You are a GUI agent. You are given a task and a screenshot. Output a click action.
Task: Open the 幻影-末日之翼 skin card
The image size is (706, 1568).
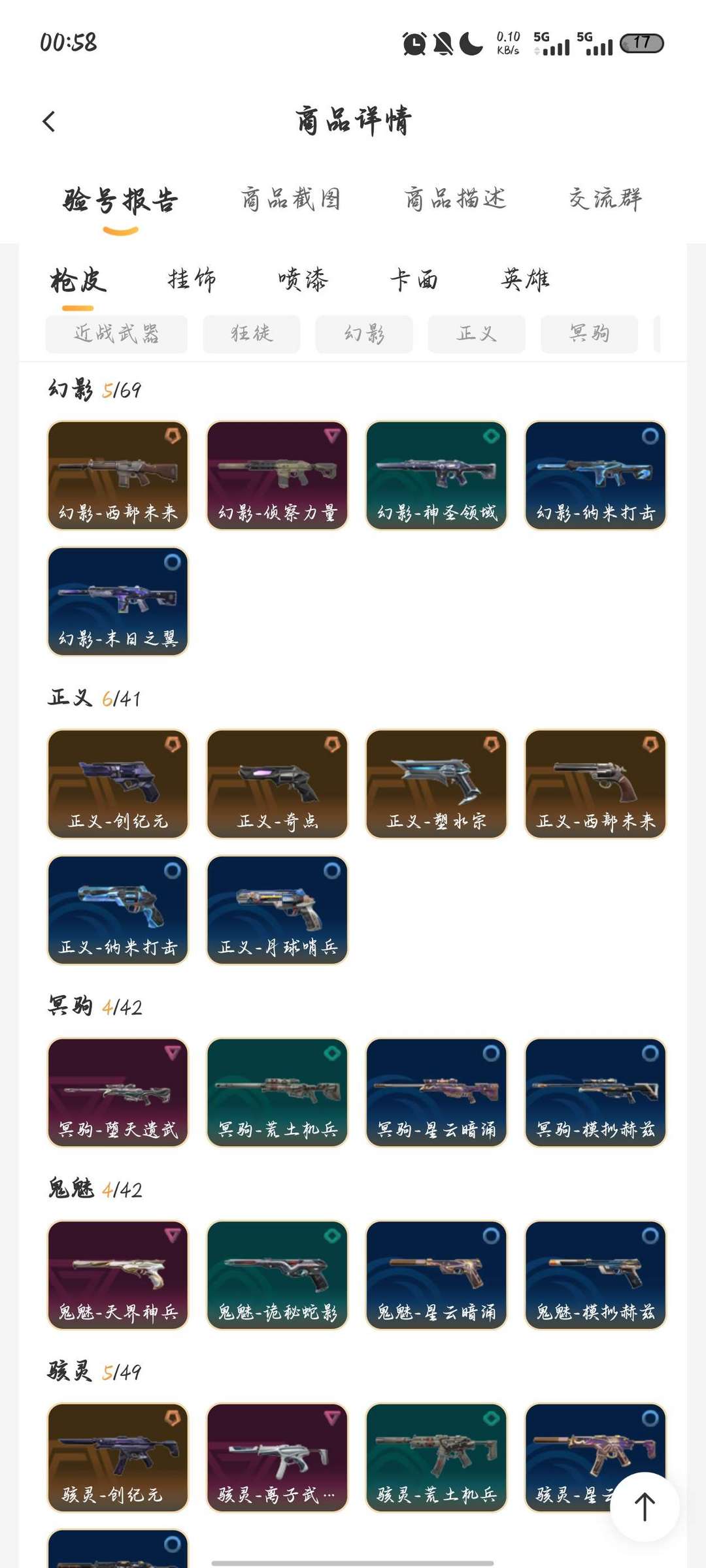point(118,601)
